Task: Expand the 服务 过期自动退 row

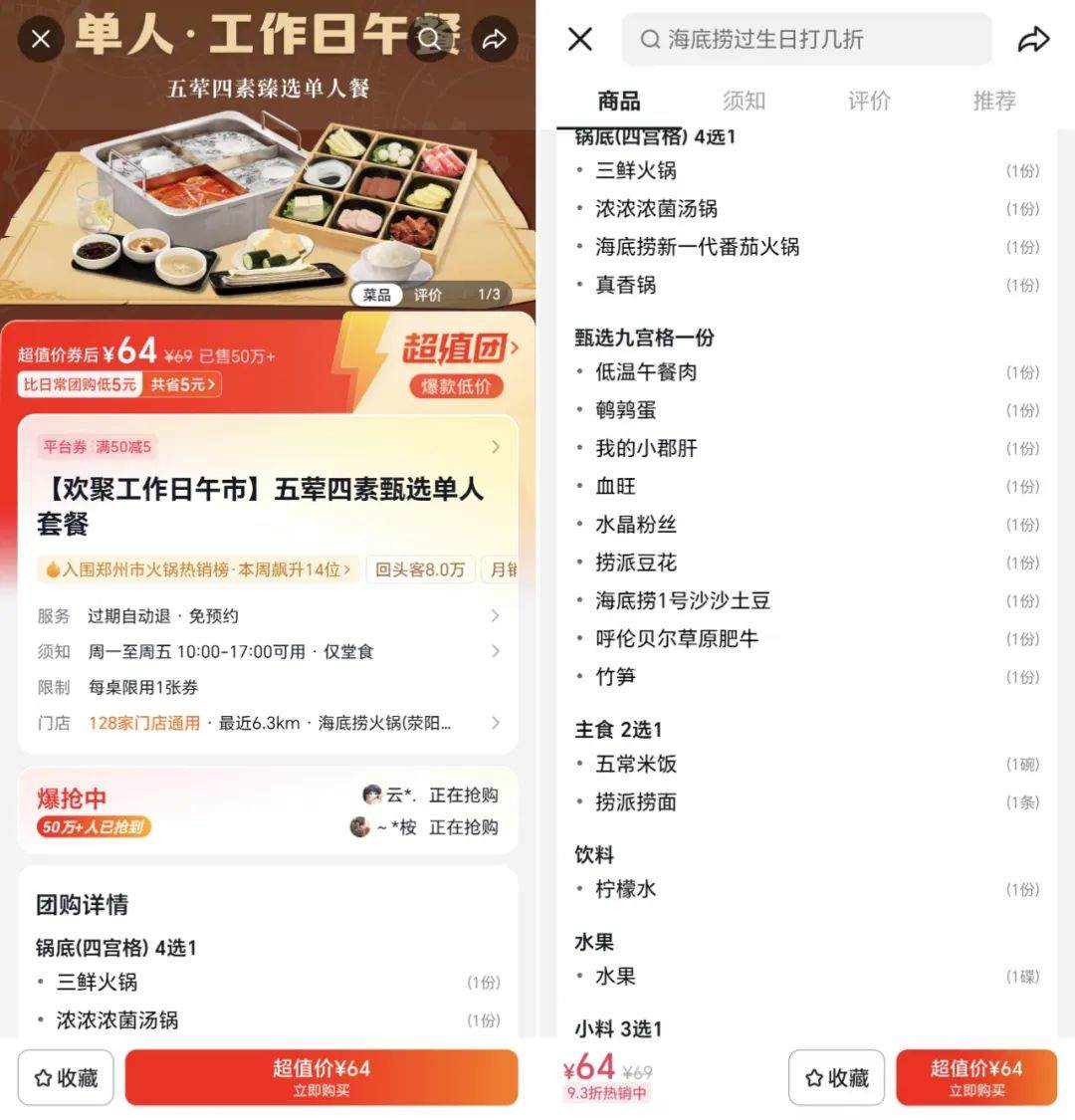Action: point(269,616)
